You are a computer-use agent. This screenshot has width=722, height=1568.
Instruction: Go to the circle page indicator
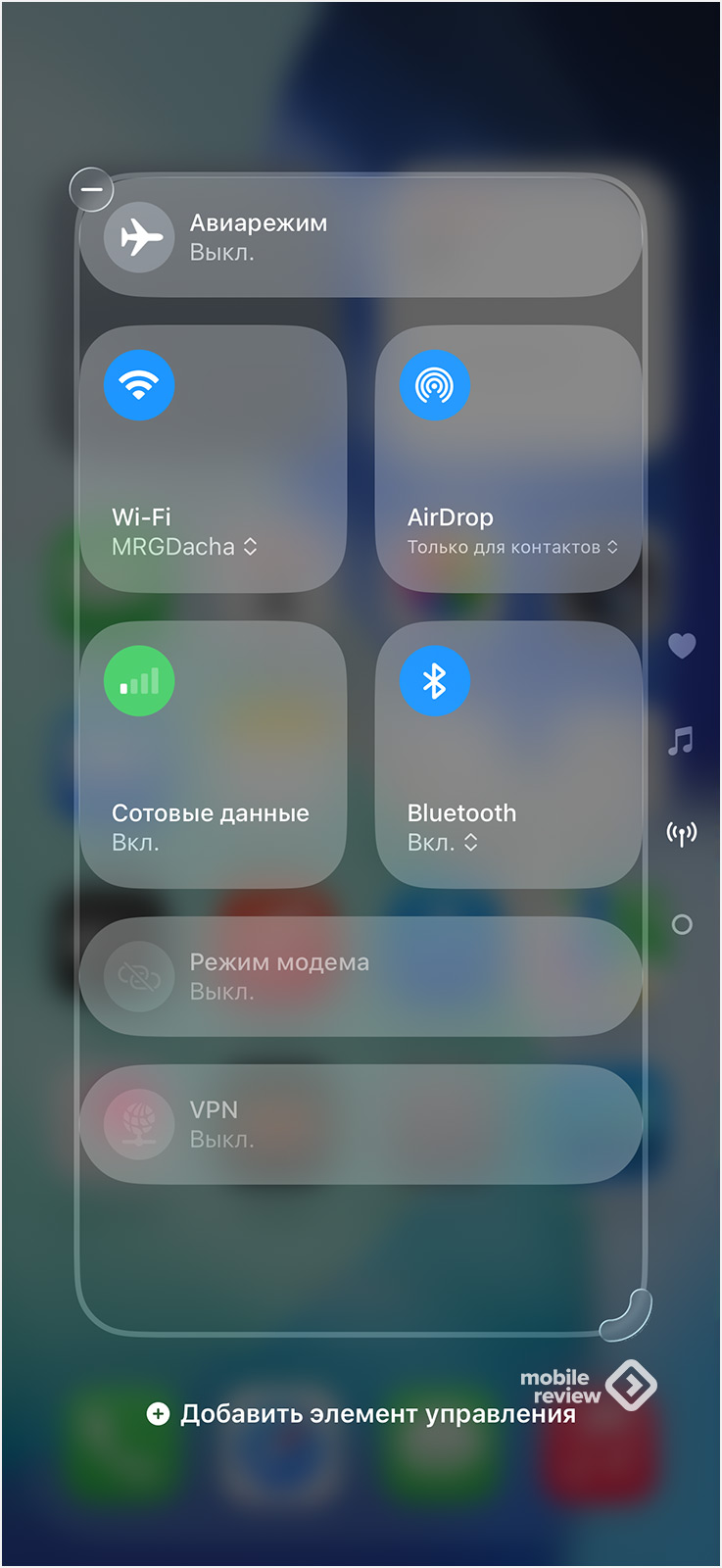point(682,924)
